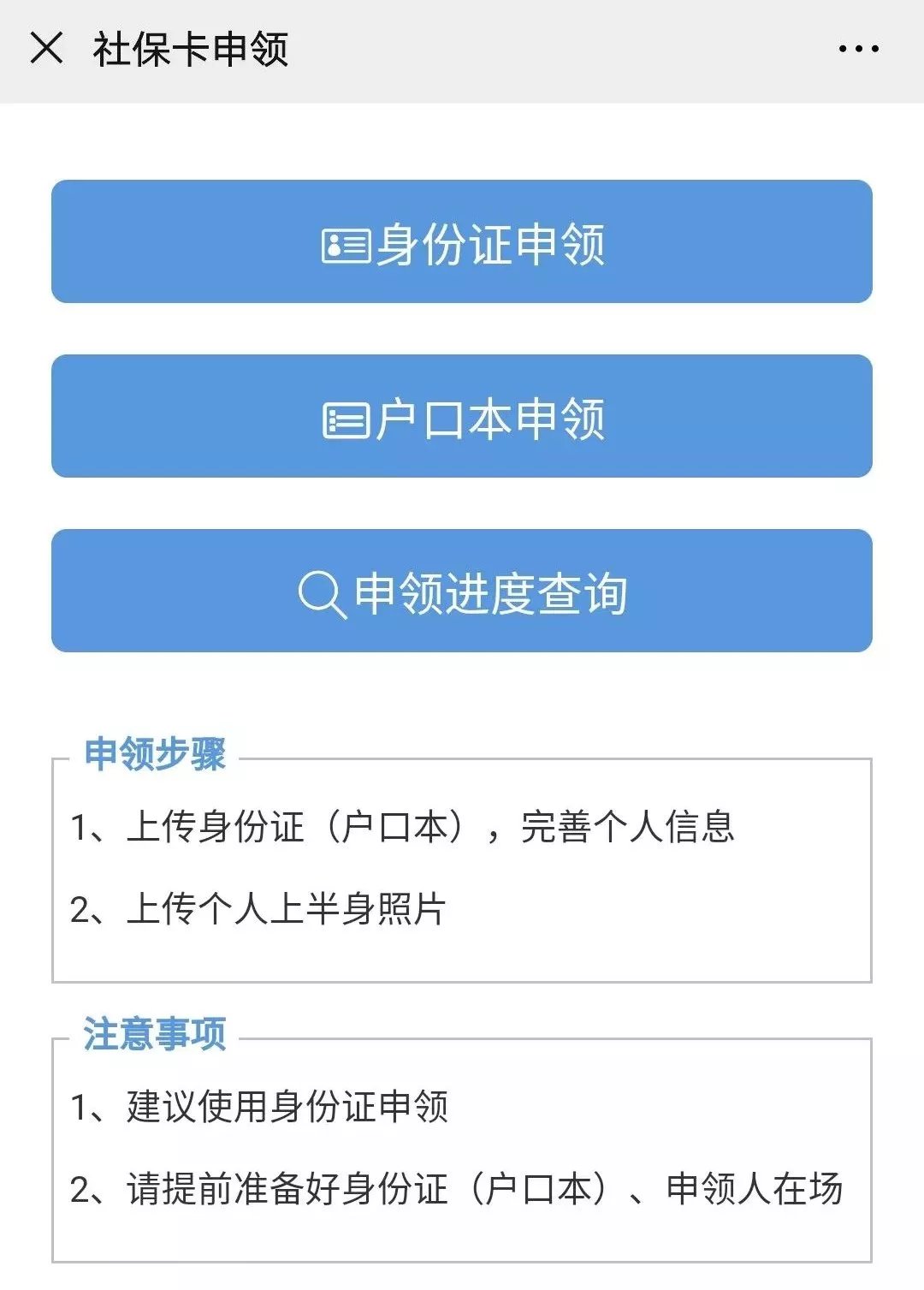
Task: Tap 身份证申领 button
Action: [462, 241]
